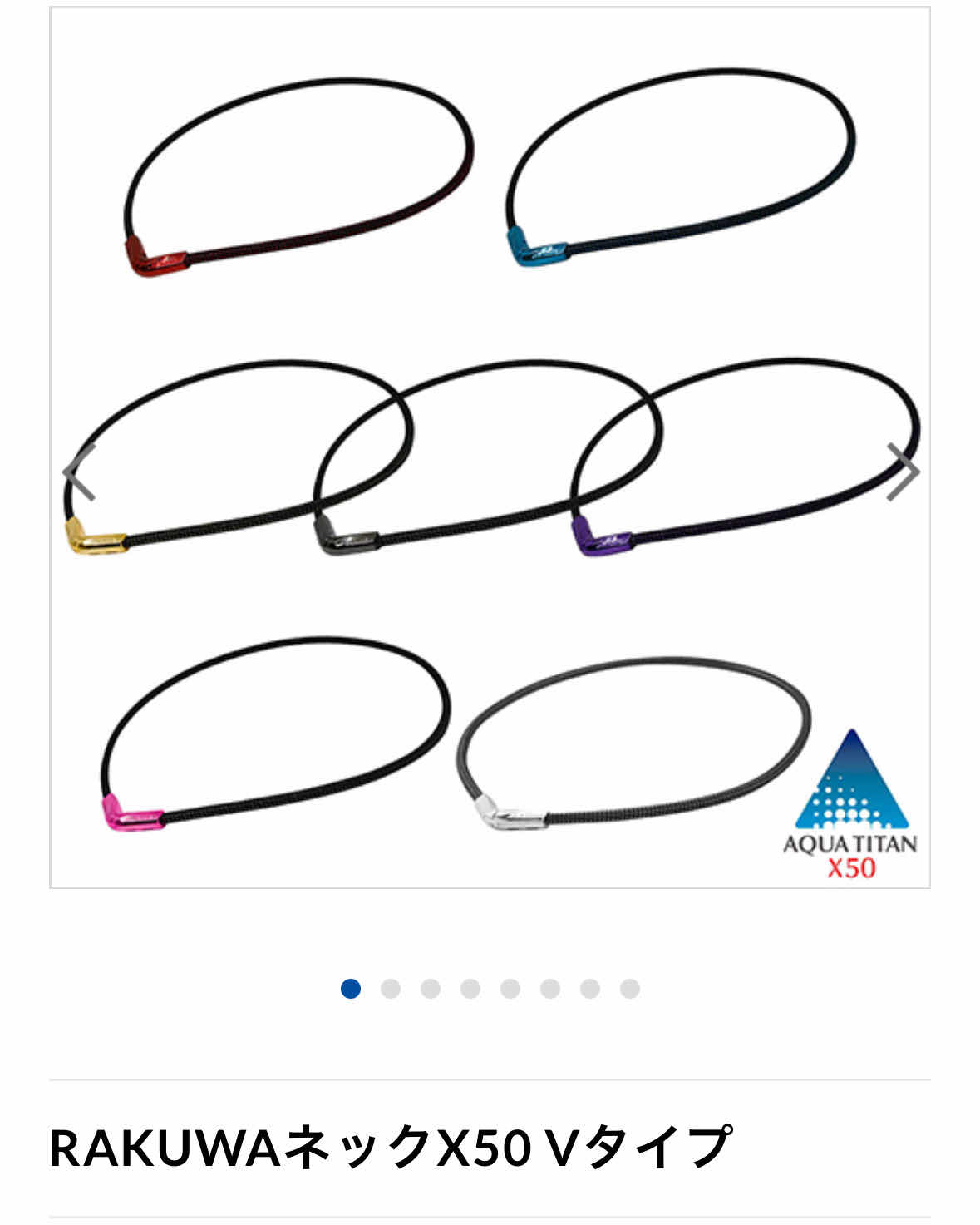Jump to the fourth carousel page dot
Viewport: 980px width, 1225px height.
[470, 989]
